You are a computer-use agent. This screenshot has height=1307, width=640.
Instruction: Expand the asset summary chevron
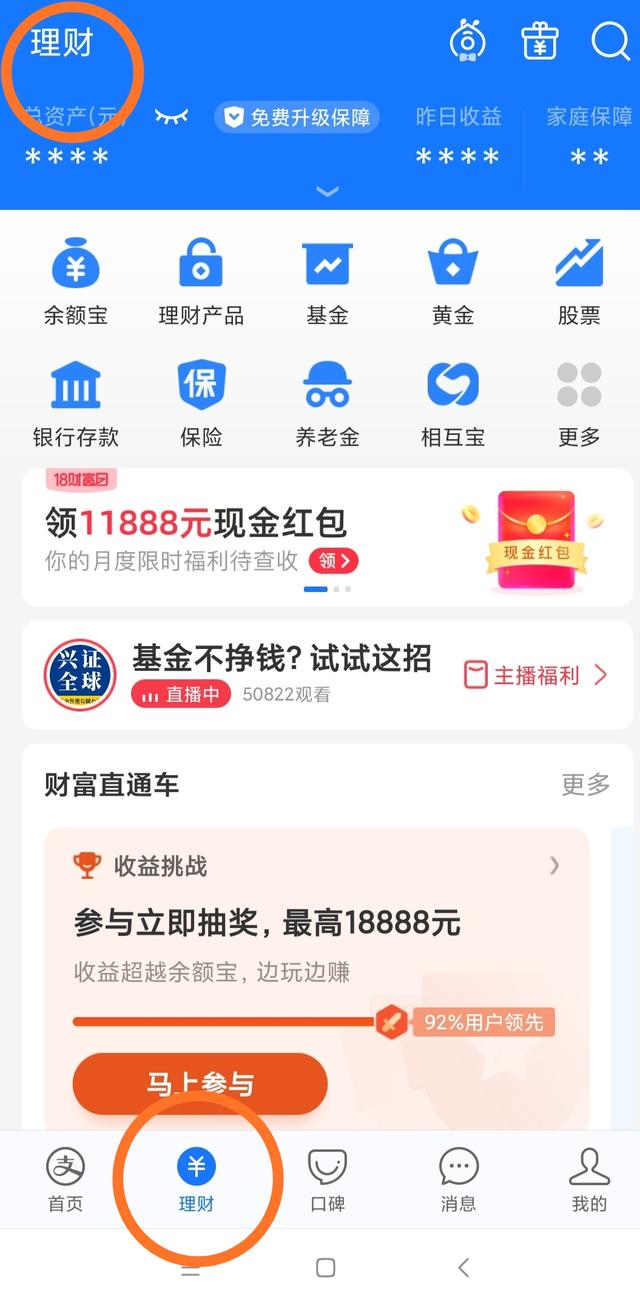click(x=327, y=190)
